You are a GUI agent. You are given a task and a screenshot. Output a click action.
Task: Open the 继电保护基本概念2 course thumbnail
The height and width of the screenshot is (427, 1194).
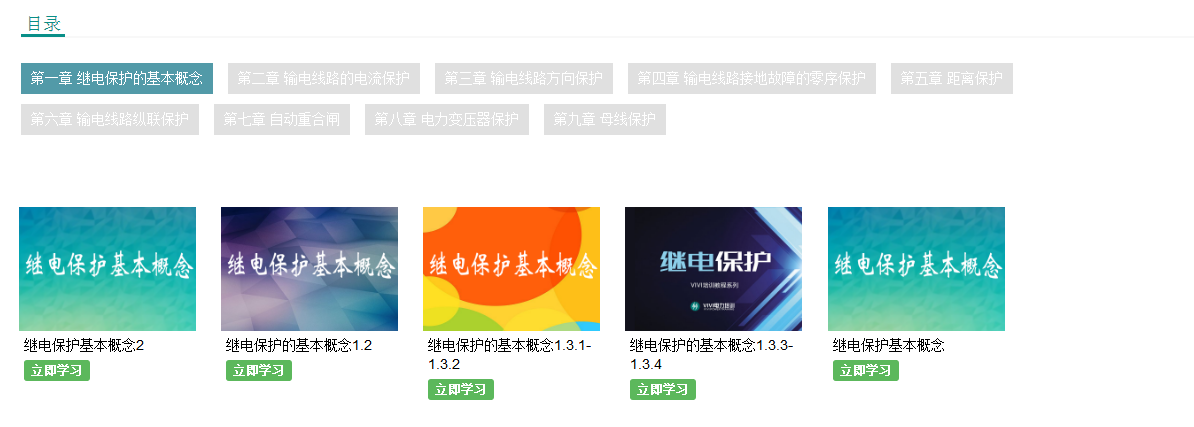click(107, 268)
